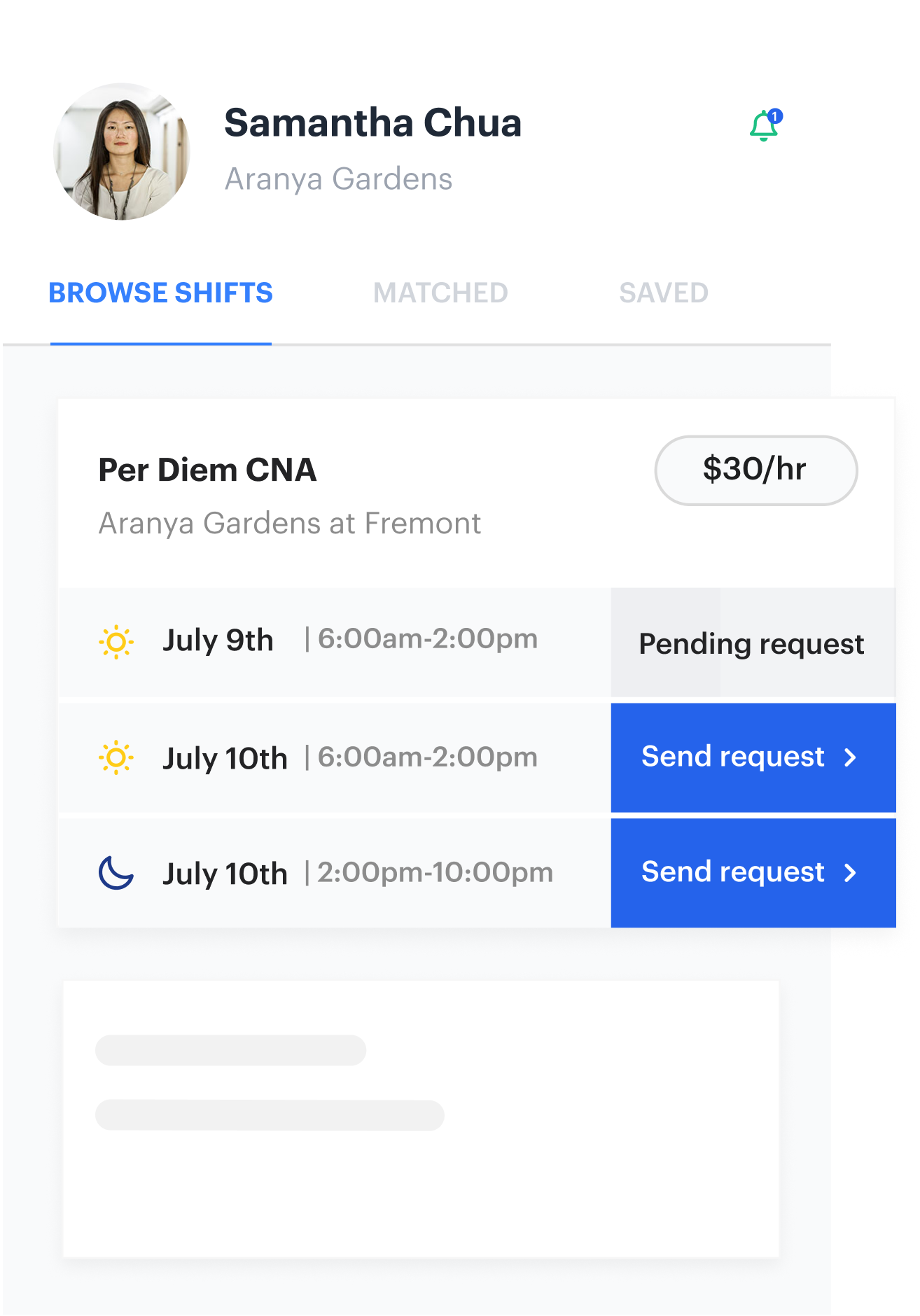Image resolution: width=920 pixels, height=1316 pixels.
Task: Select the Samantha Chua name header
Action: (x=372, y=123)
